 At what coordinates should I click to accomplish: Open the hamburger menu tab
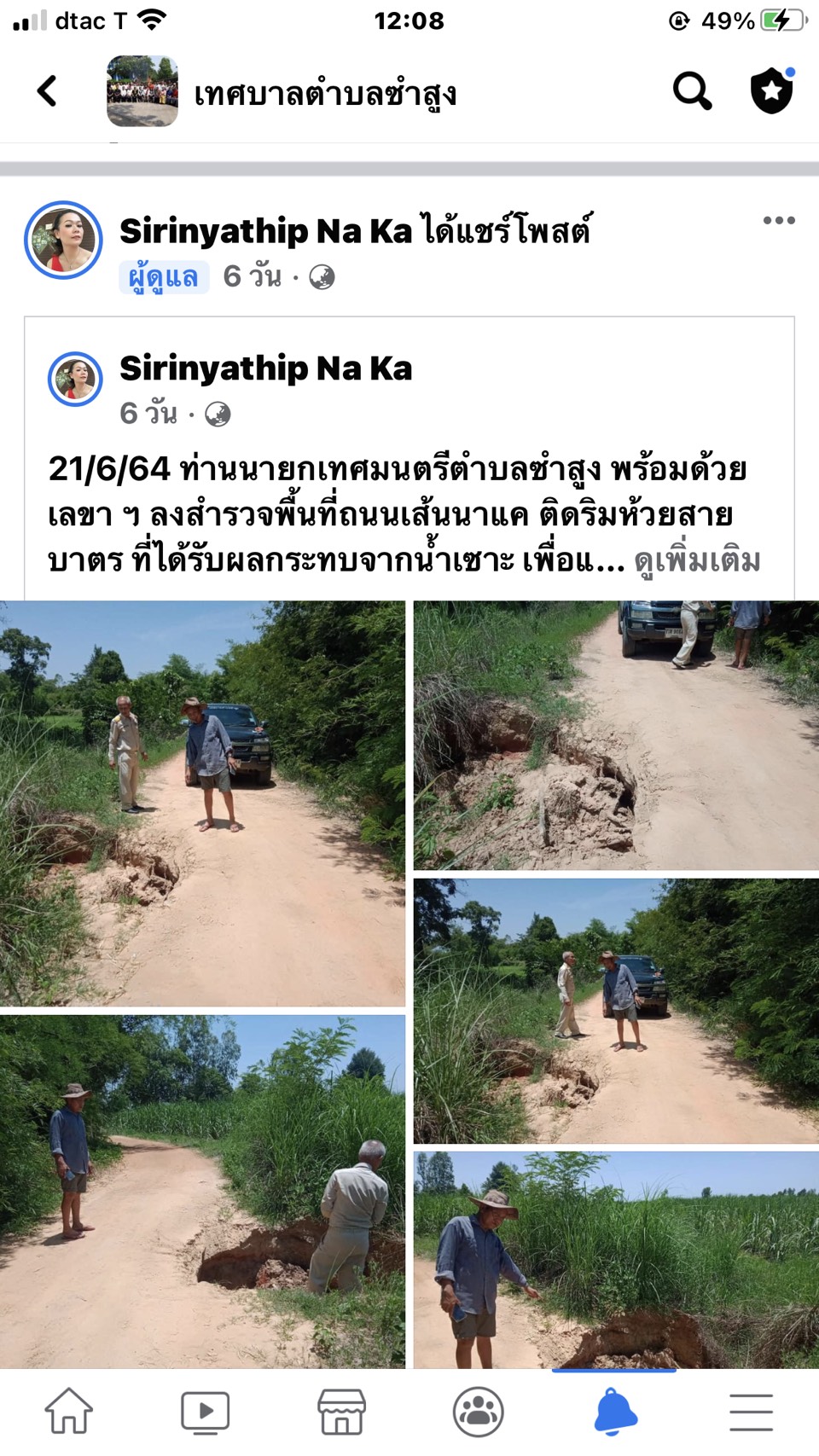[x=751, y=1411]
